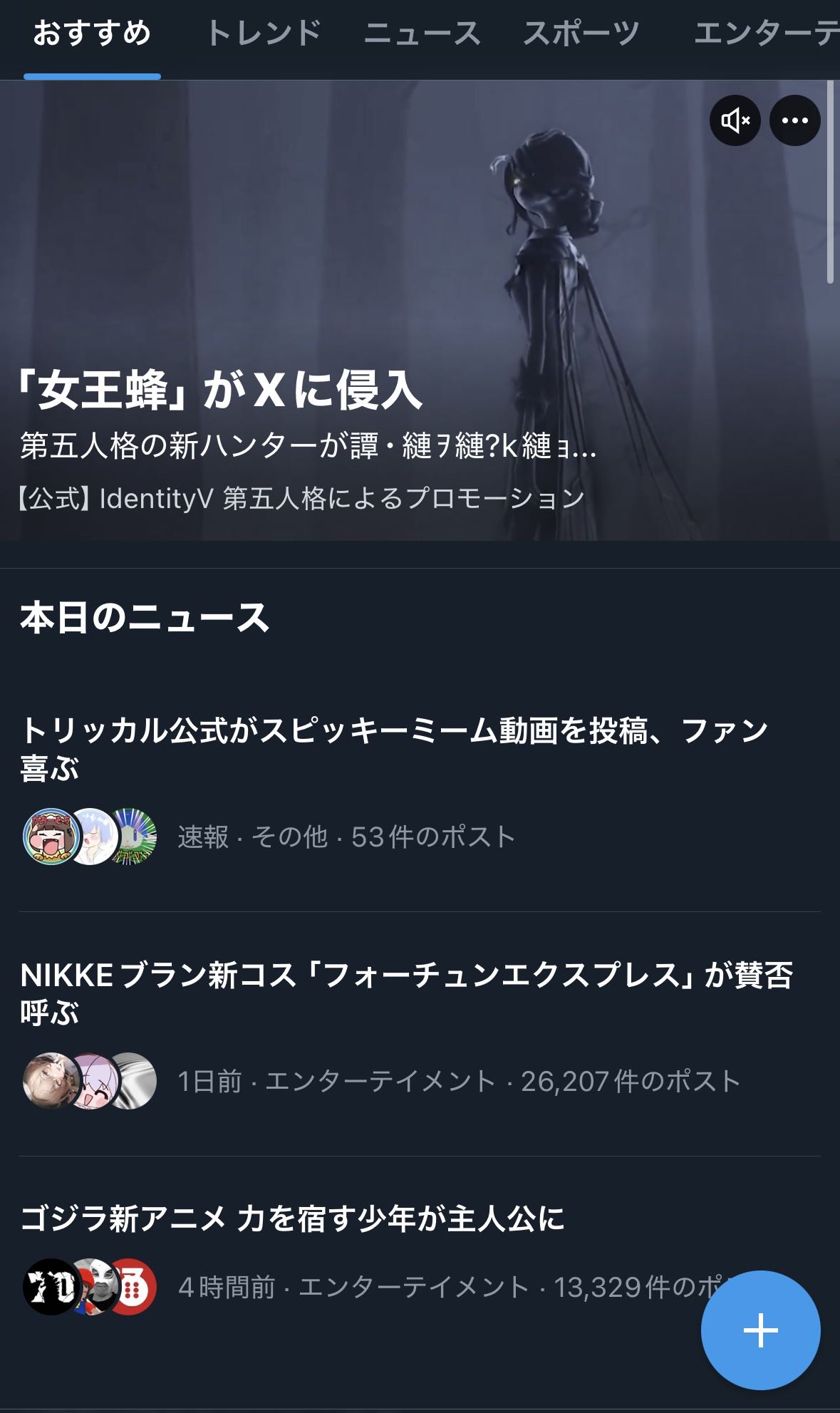The height and width of the screenshot is (1413, 840).
Task: Compose a new post
Action: point(760,1330)
